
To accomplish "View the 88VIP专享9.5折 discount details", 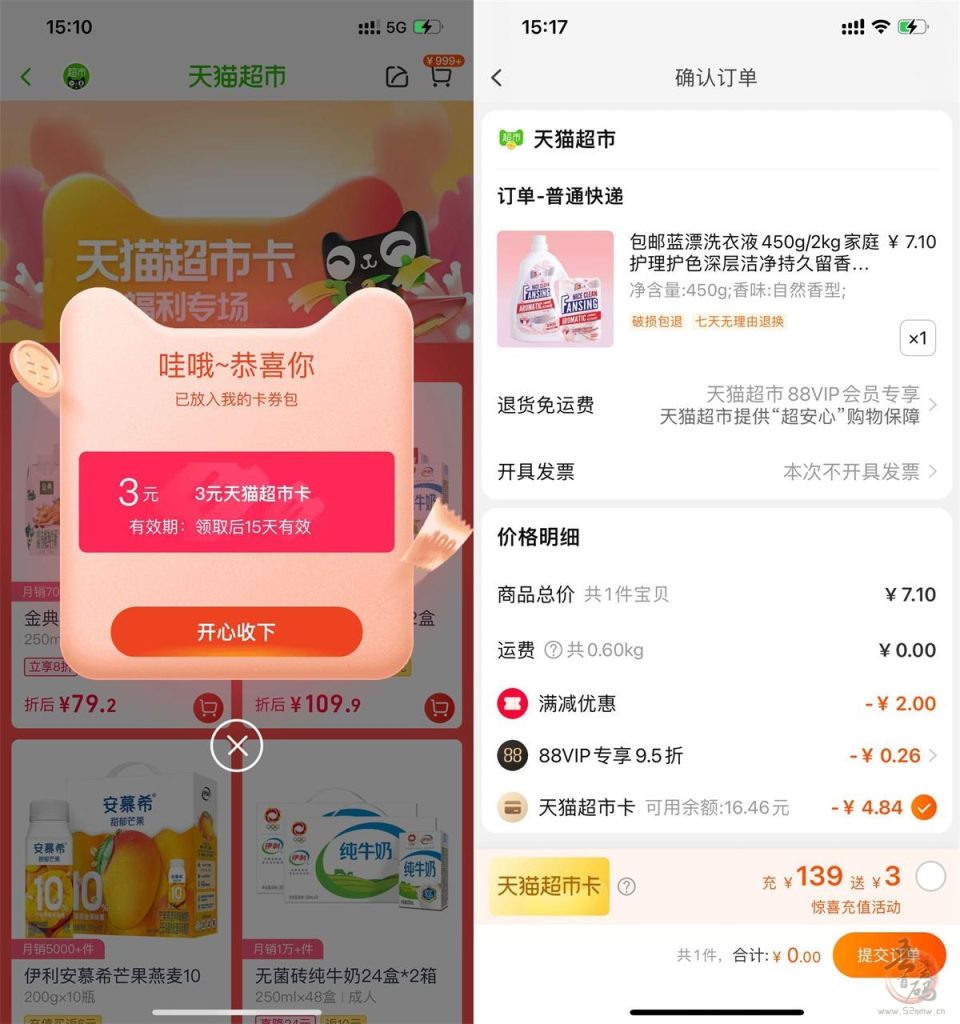I will [x=716, y=755].
